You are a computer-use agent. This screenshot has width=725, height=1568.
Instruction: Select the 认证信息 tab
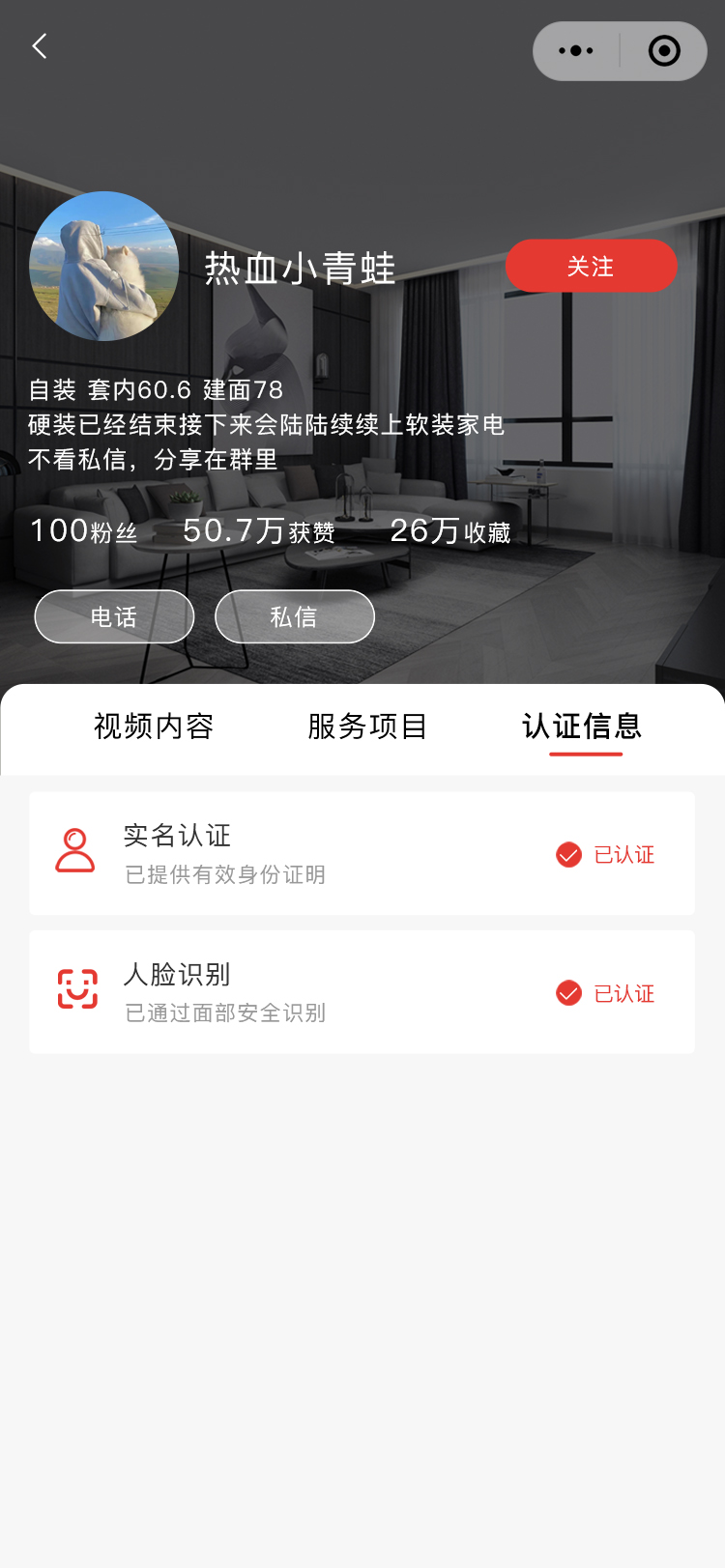tap(582, 727)
